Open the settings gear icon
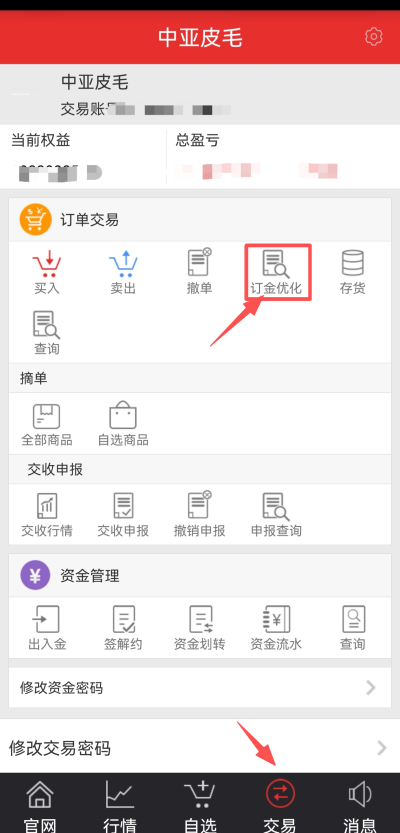The image size is (400, 833). 374,36
